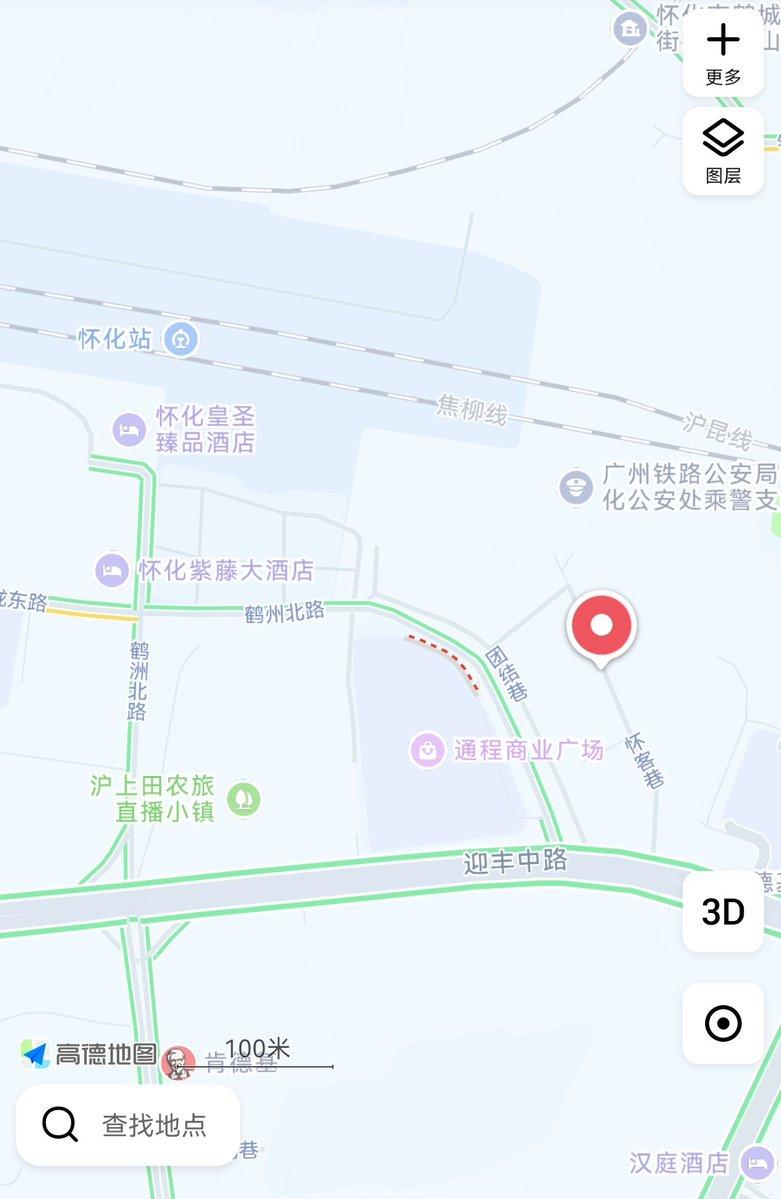Enable centering on current location
Screen dimensions: 781x1199
722,1022
